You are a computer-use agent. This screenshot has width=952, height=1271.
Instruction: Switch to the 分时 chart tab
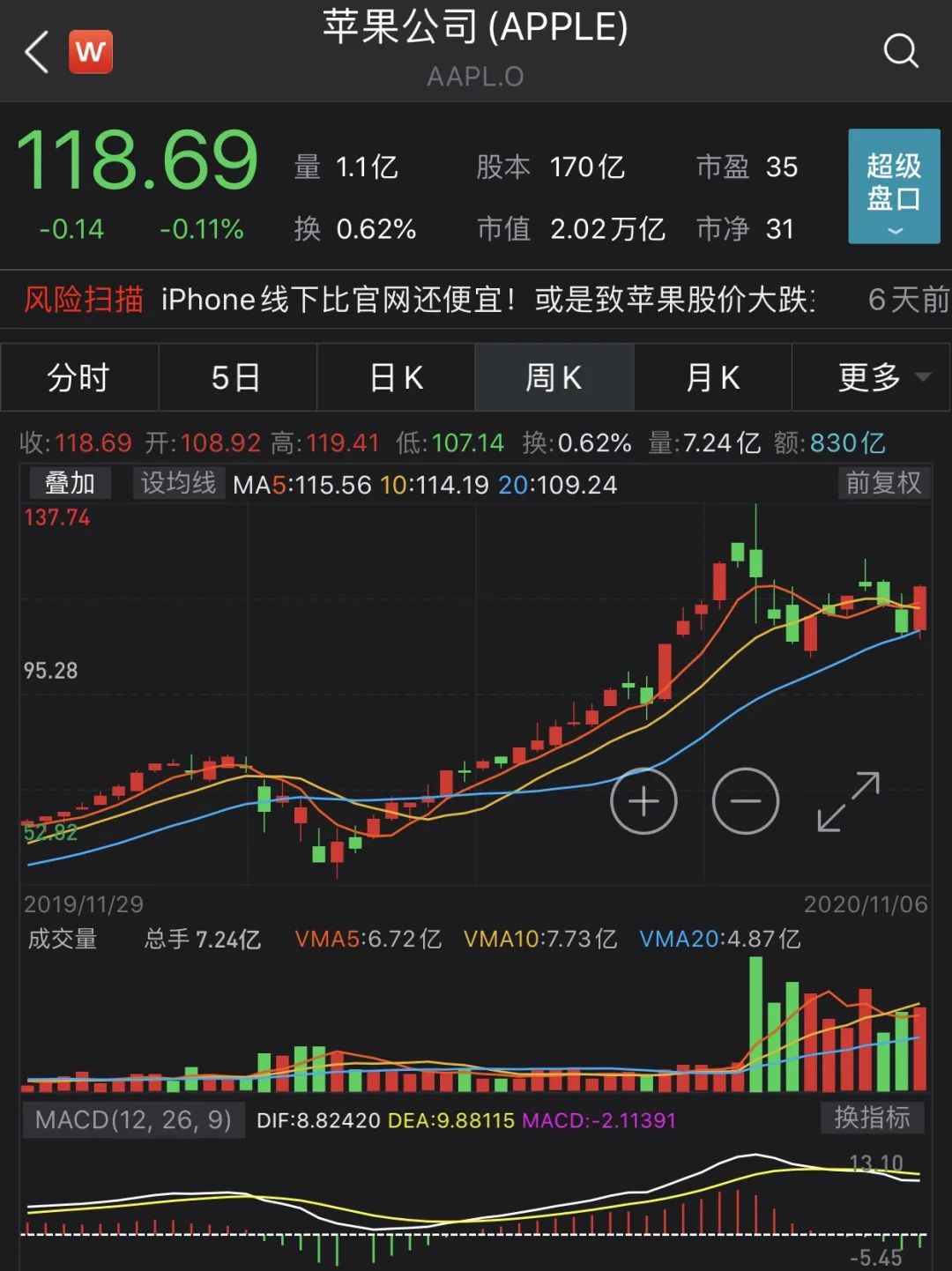79,378
